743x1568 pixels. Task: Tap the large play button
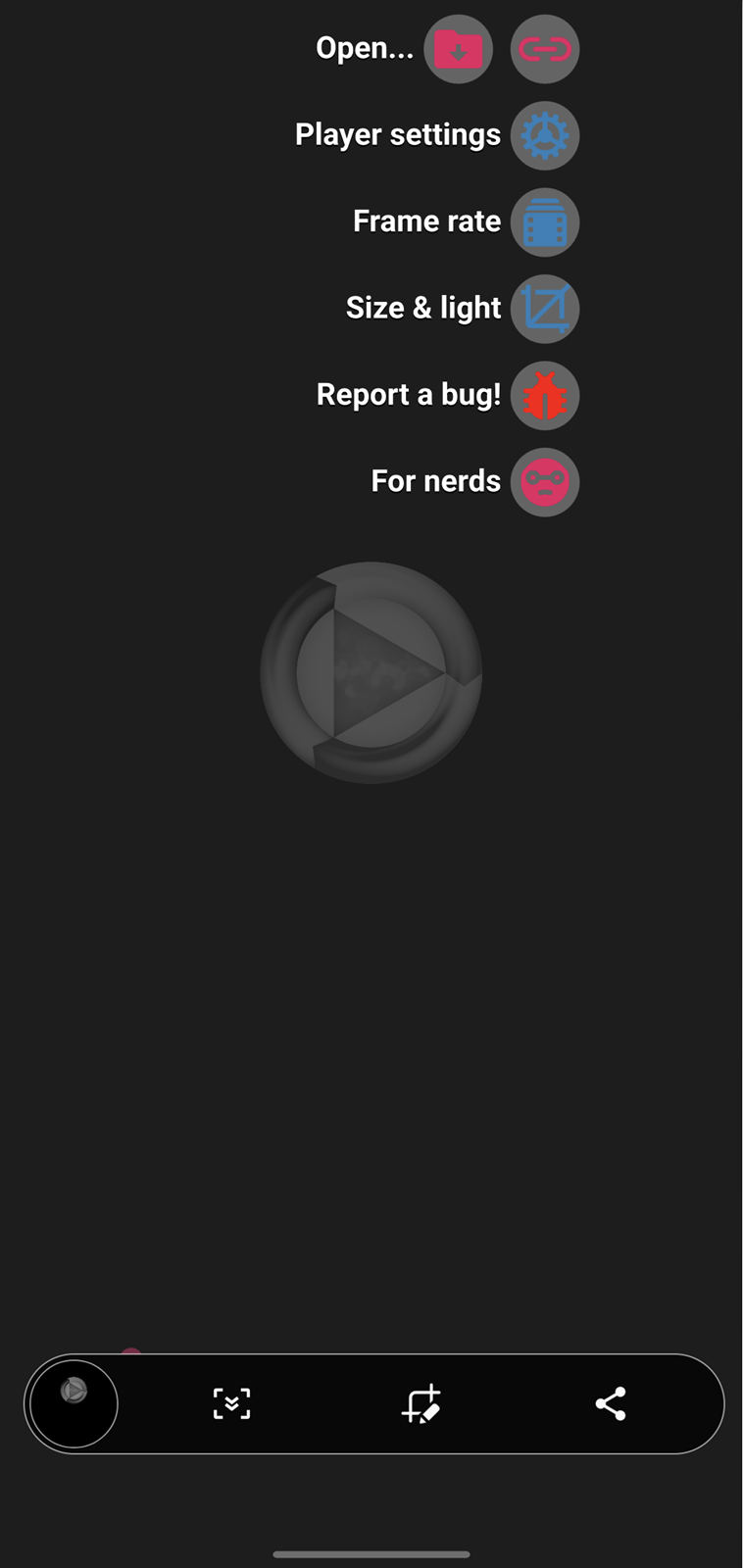click(371, 672)
